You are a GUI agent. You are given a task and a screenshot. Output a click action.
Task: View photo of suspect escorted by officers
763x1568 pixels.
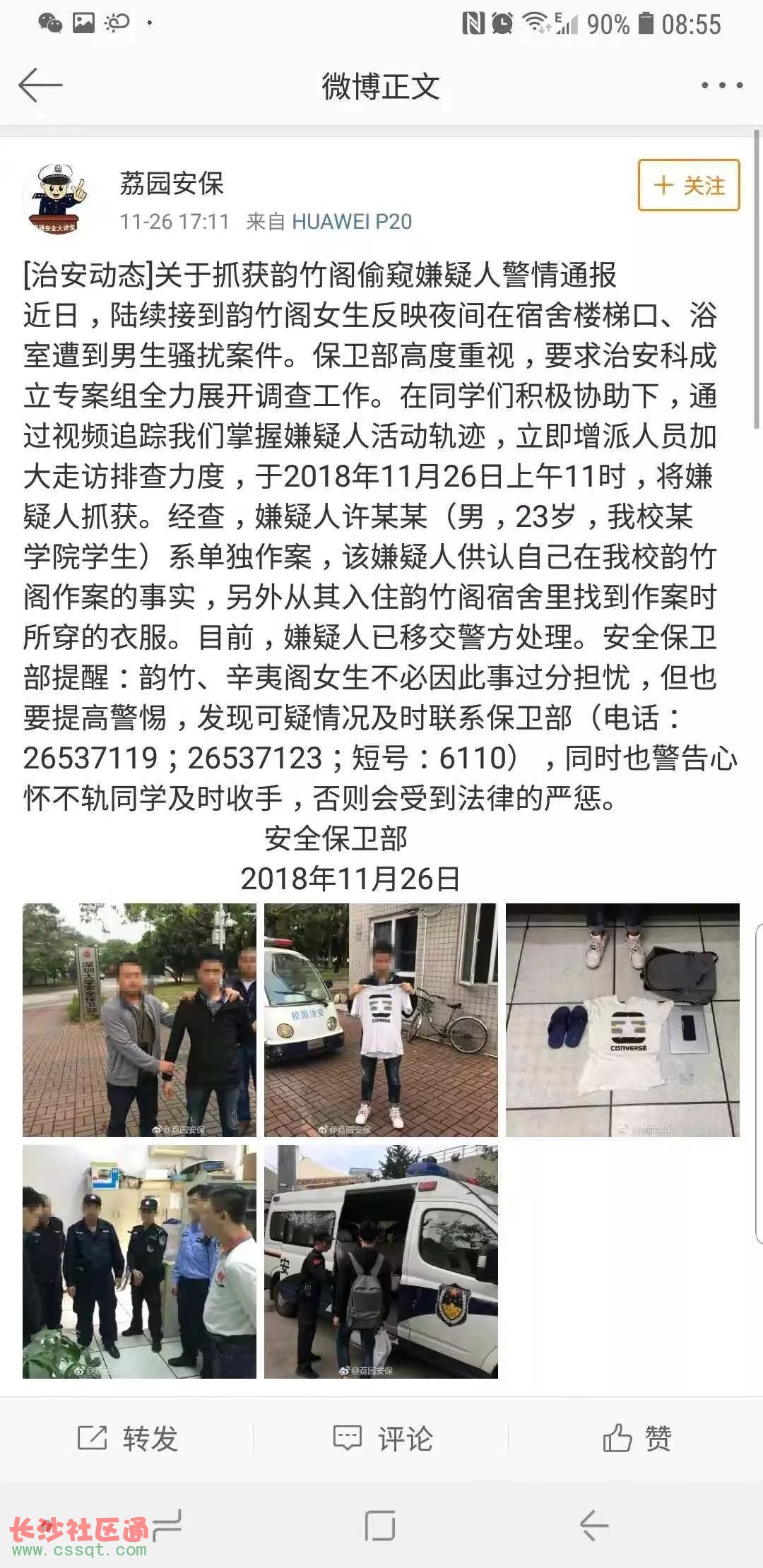139,1020
